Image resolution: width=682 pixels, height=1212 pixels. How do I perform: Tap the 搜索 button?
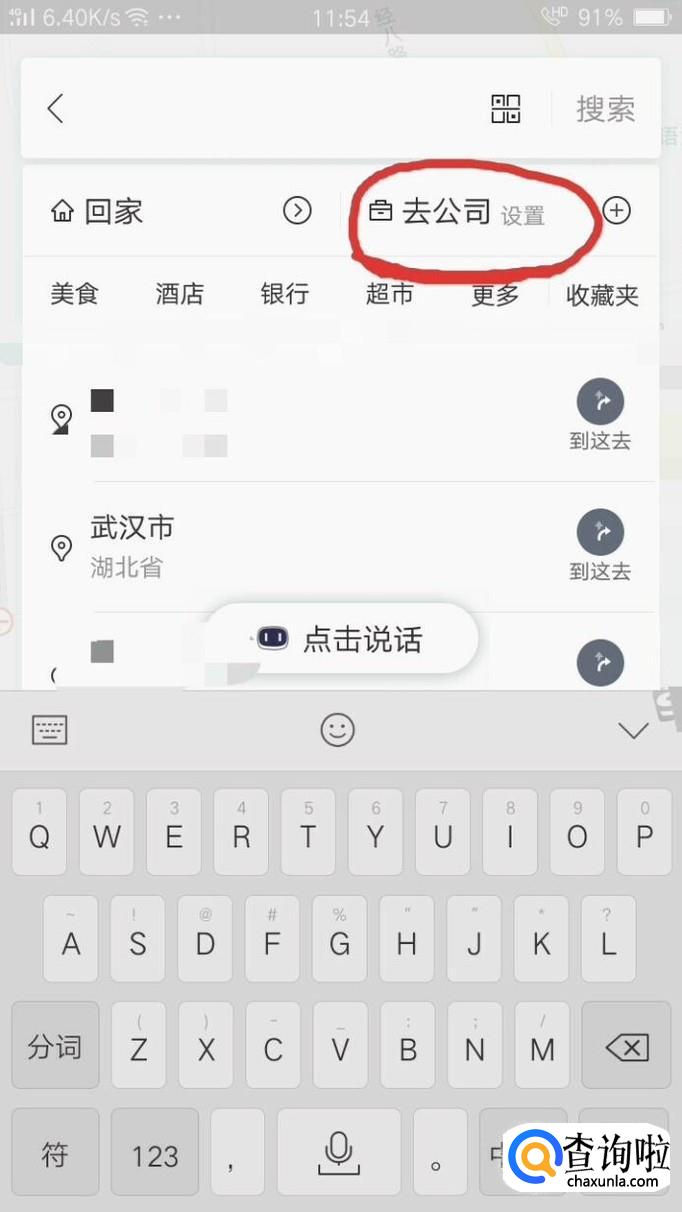click(605, 109)
